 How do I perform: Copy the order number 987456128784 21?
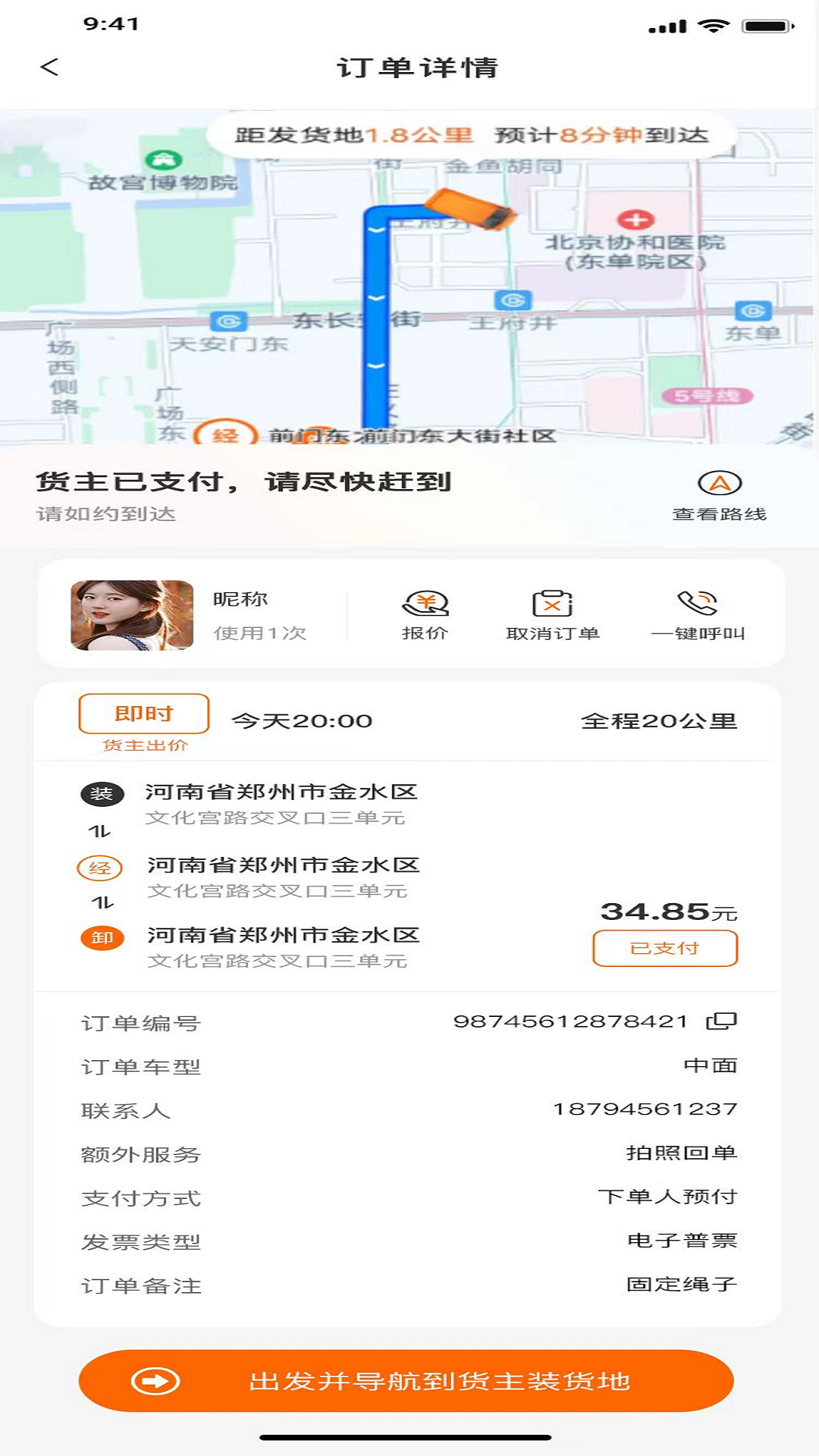721,1021
